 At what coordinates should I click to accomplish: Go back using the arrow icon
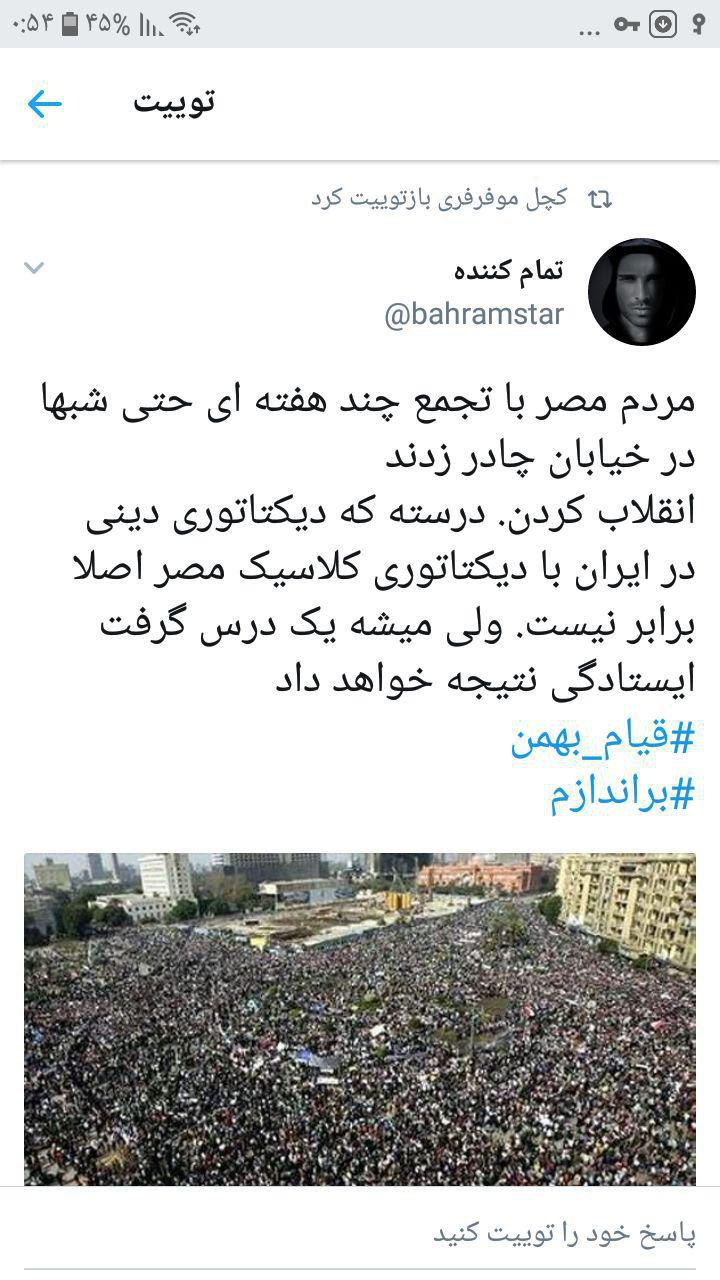tap(44, 103)
